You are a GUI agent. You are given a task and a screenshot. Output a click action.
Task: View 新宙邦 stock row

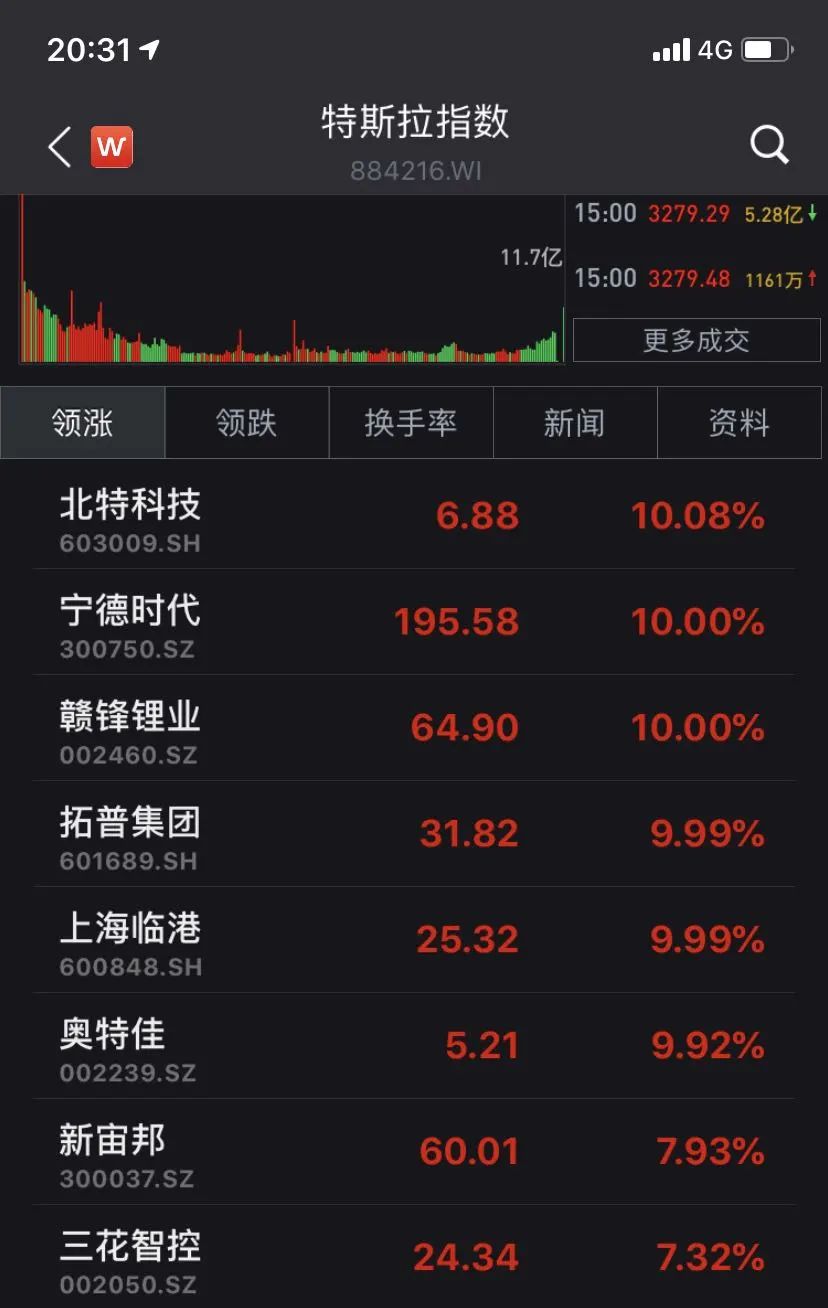tap(414, 1153)
